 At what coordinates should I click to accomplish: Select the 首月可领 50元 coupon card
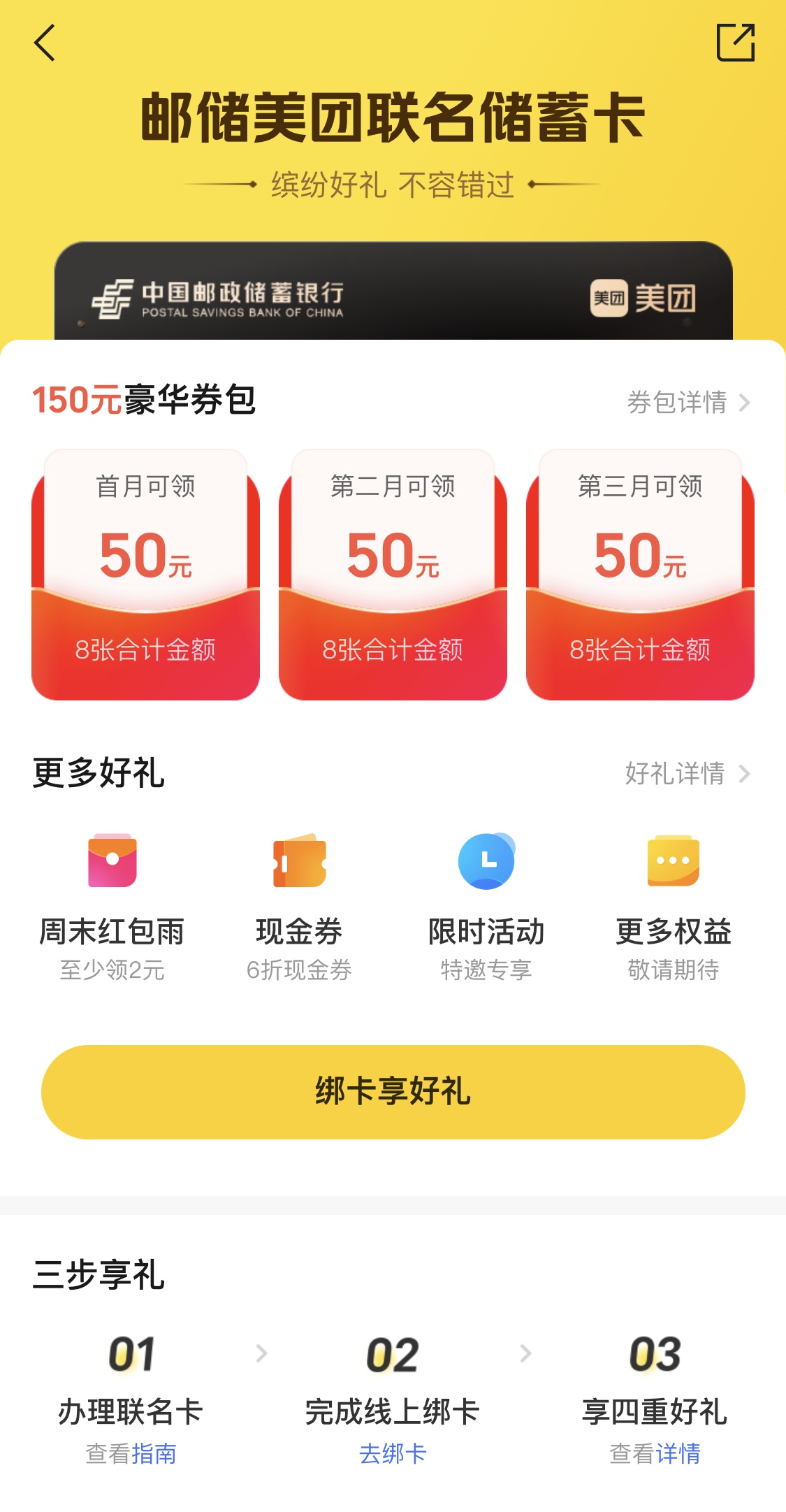click(x=145, y=575)
